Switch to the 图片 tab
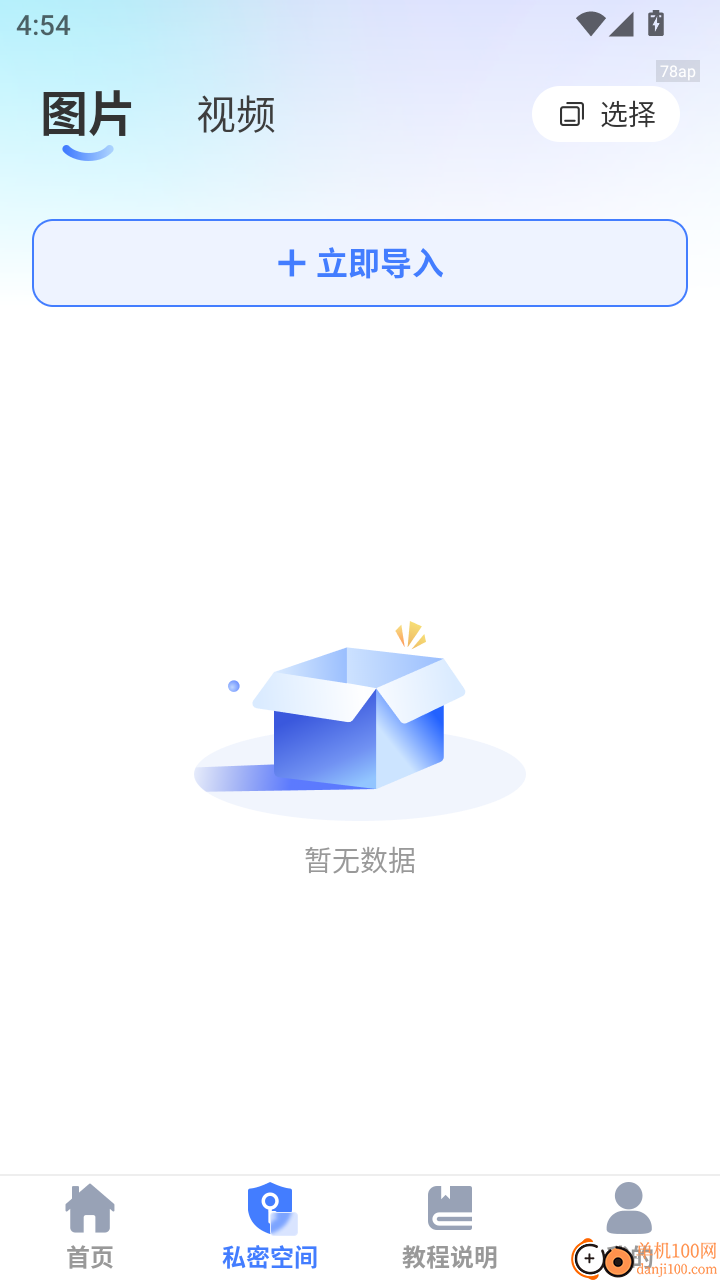The image size is (720, 1280). pos(86,115)
